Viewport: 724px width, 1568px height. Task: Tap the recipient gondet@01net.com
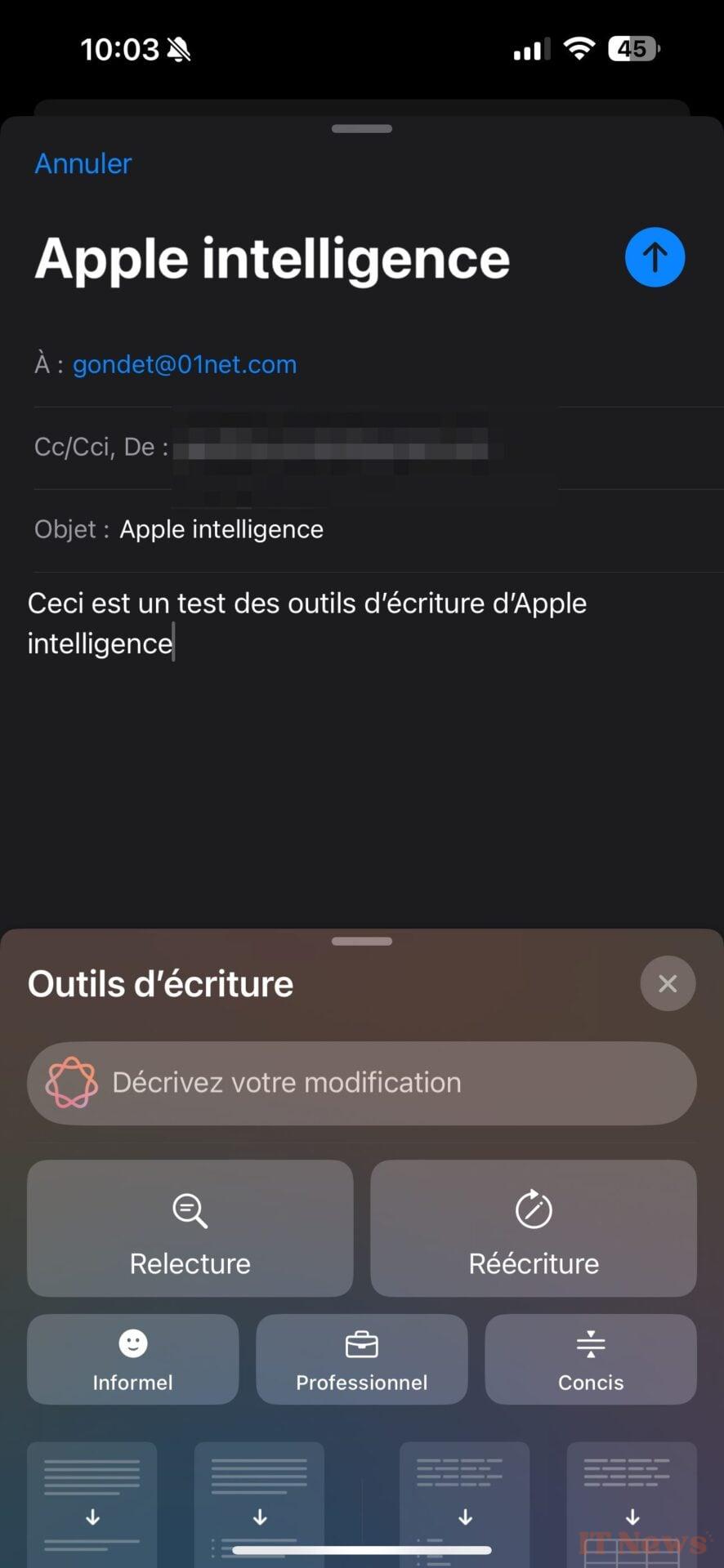(185, 364)
